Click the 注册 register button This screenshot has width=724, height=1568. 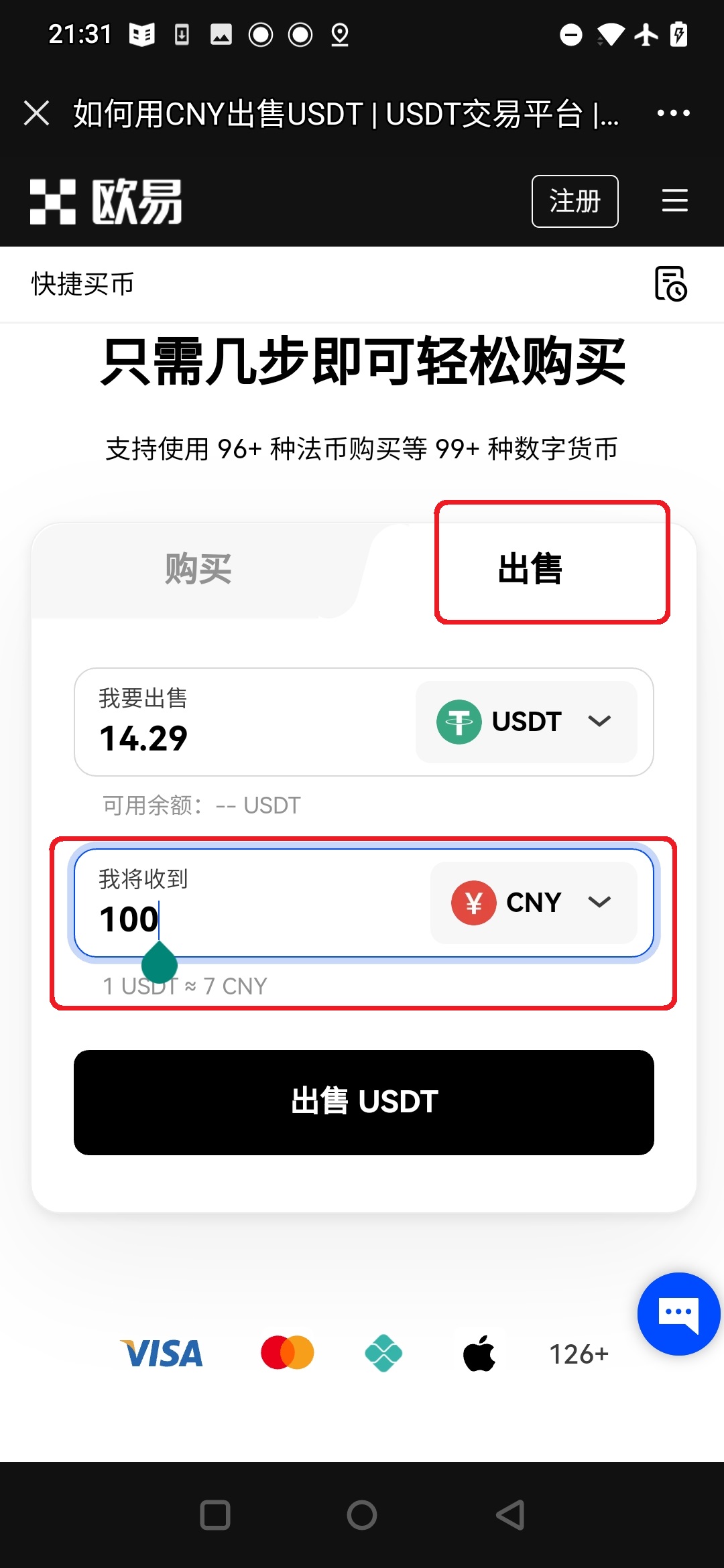point(575,200)
